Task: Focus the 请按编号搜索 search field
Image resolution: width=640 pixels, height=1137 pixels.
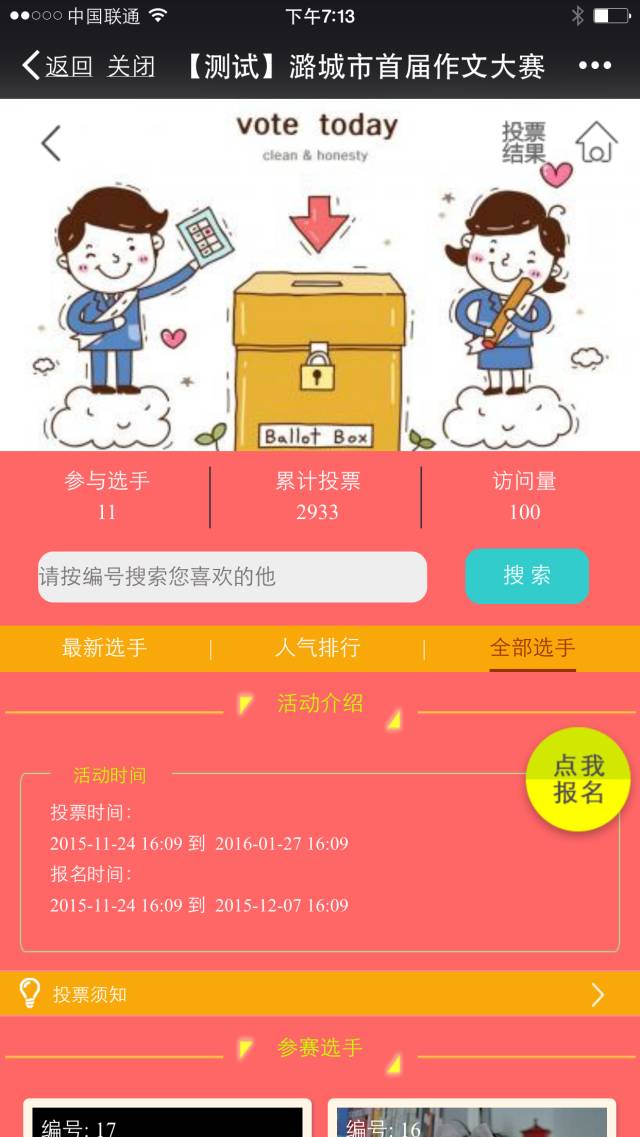Action: [x=233, y=576]
